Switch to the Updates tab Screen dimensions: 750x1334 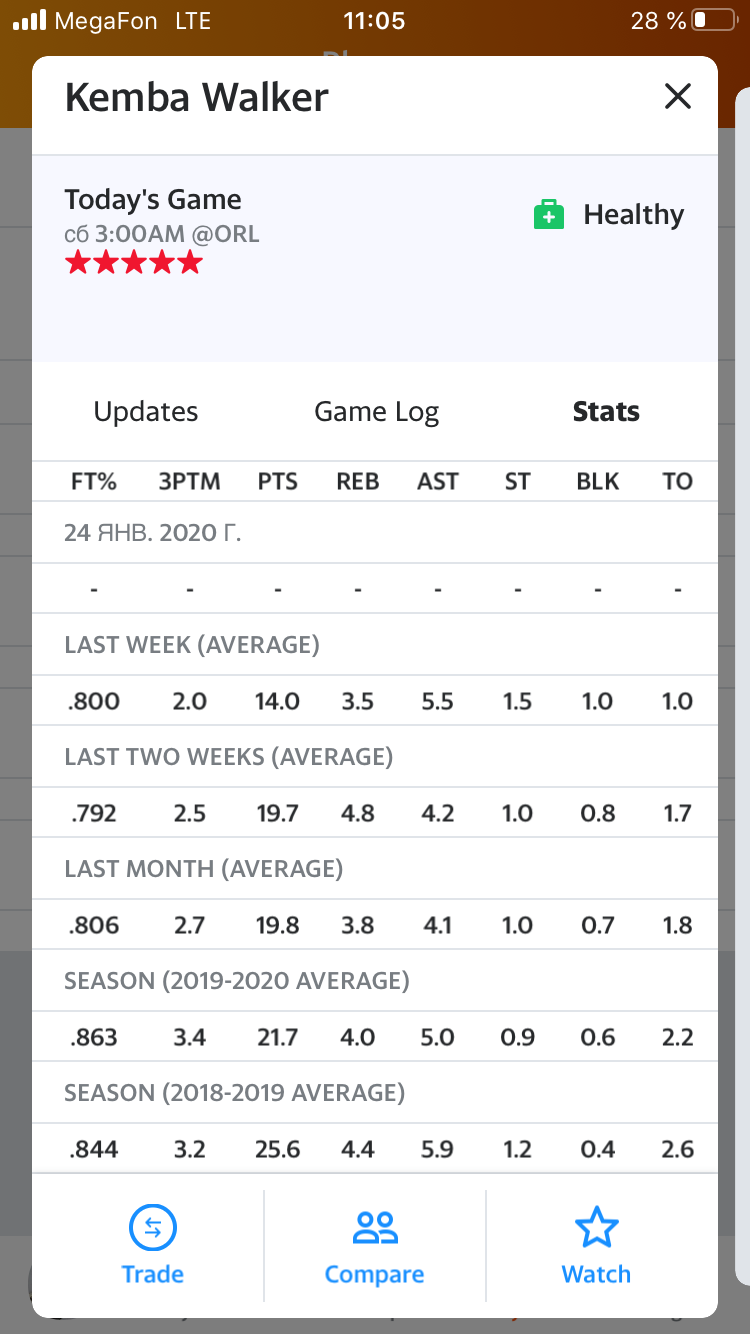[146, 412]
